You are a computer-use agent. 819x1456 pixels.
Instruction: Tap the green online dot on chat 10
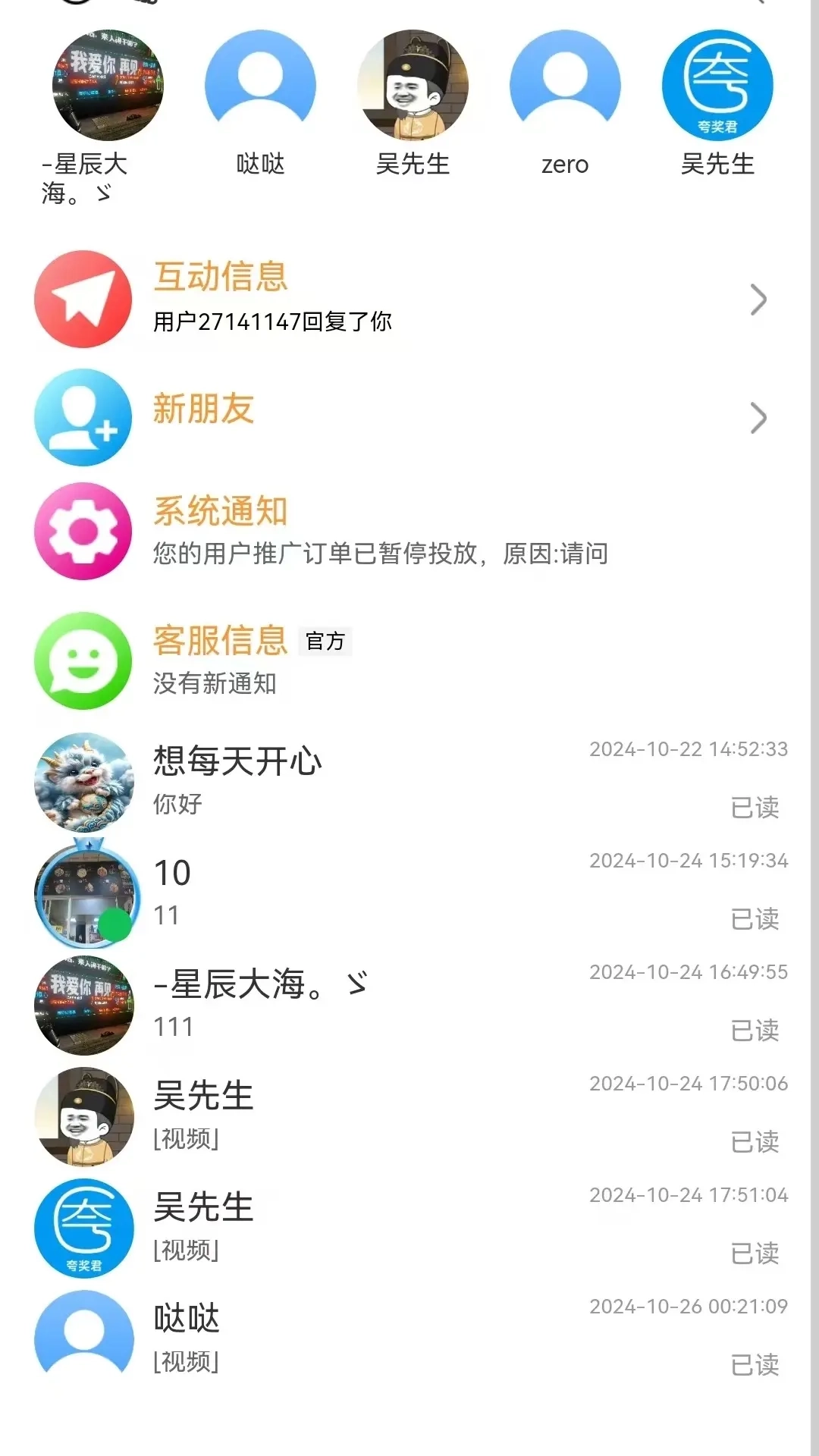(x=115, y=924)
